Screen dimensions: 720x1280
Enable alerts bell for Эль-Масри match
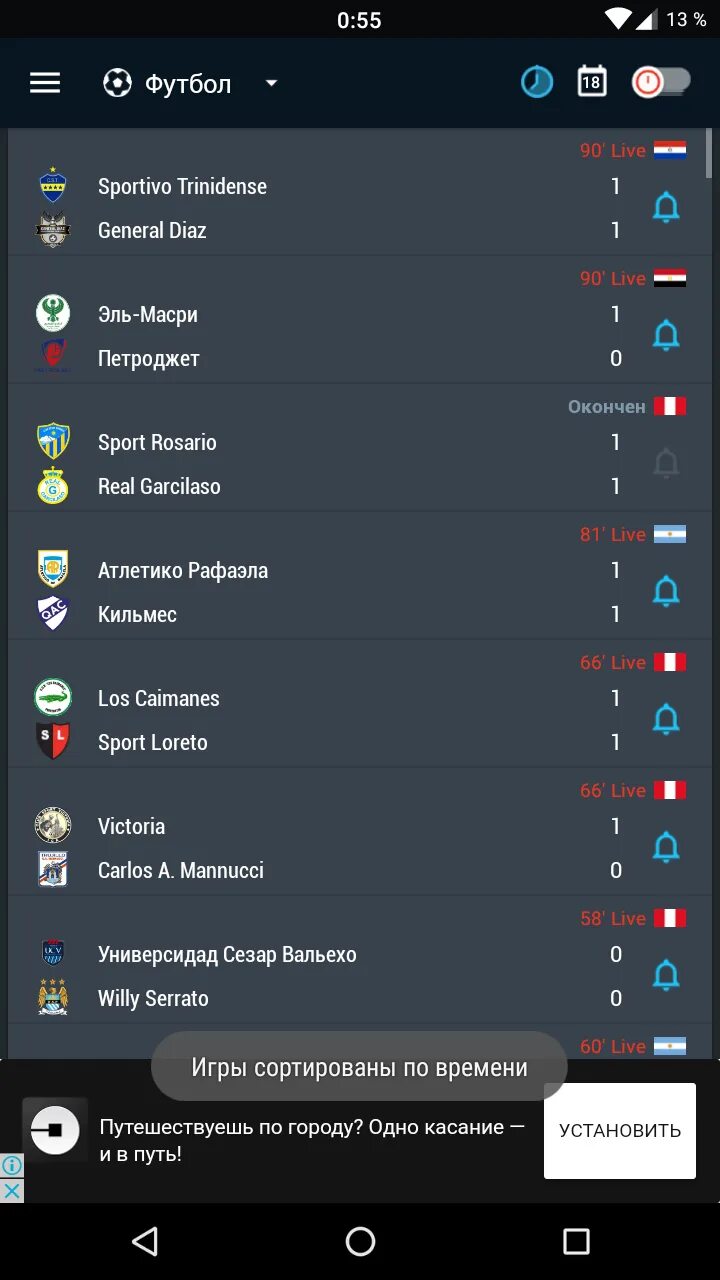tap(666, 336)
